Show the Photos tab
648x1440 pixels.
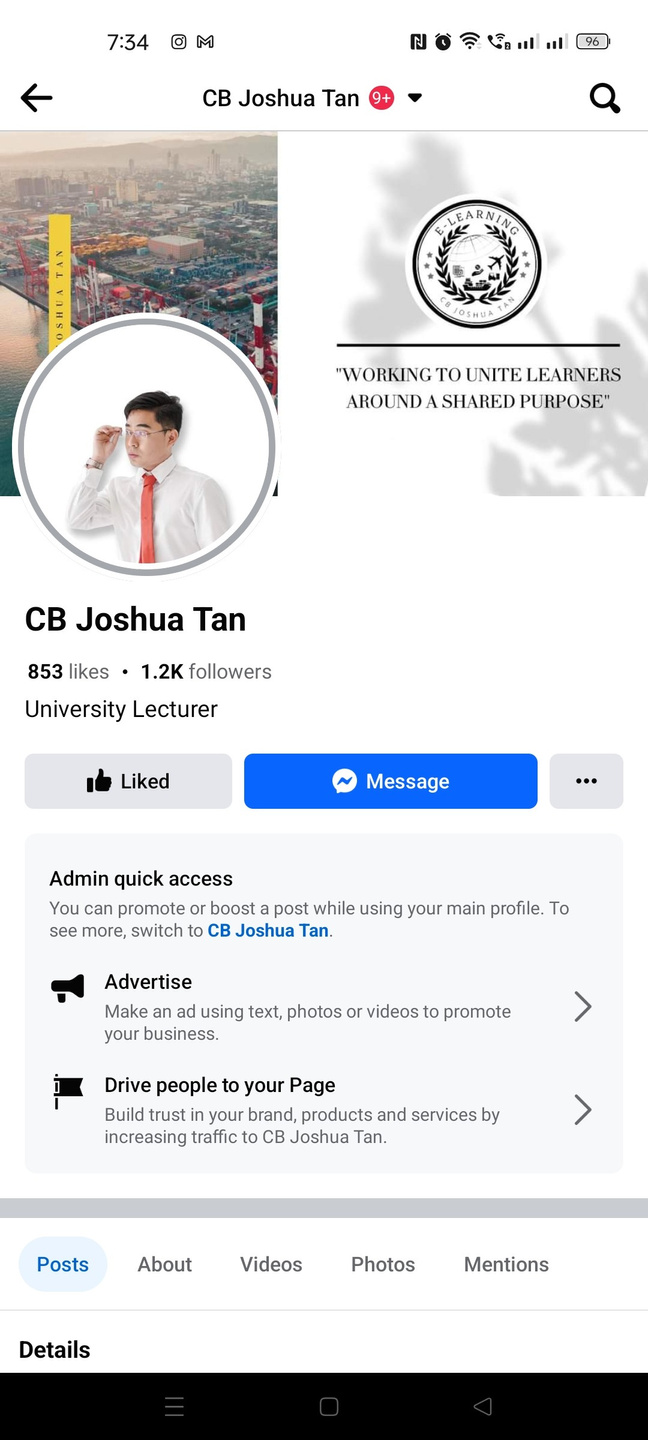383,1264
